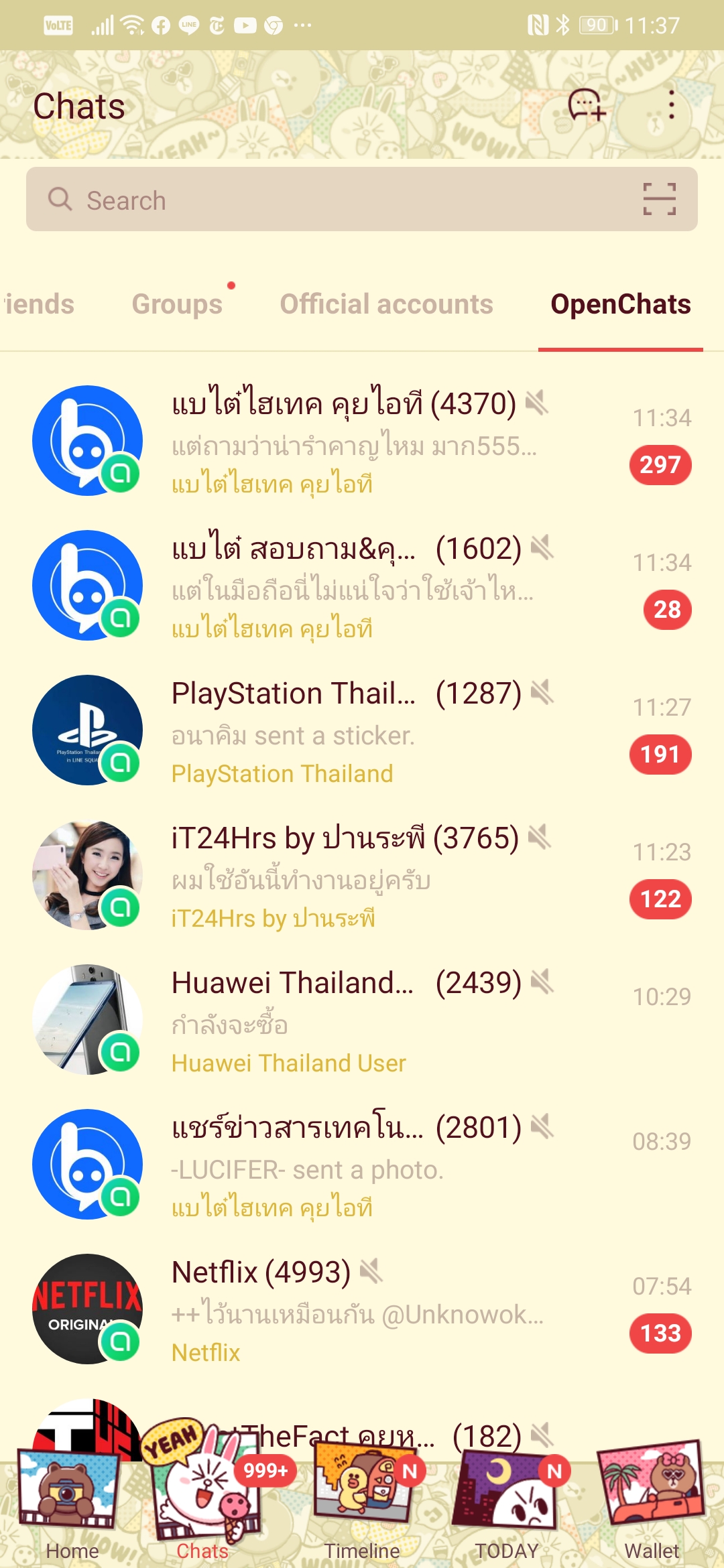The width and height of the screenshot is (724, 1568).
Task: Select the OpenChats tab
Action: (620, 304)
